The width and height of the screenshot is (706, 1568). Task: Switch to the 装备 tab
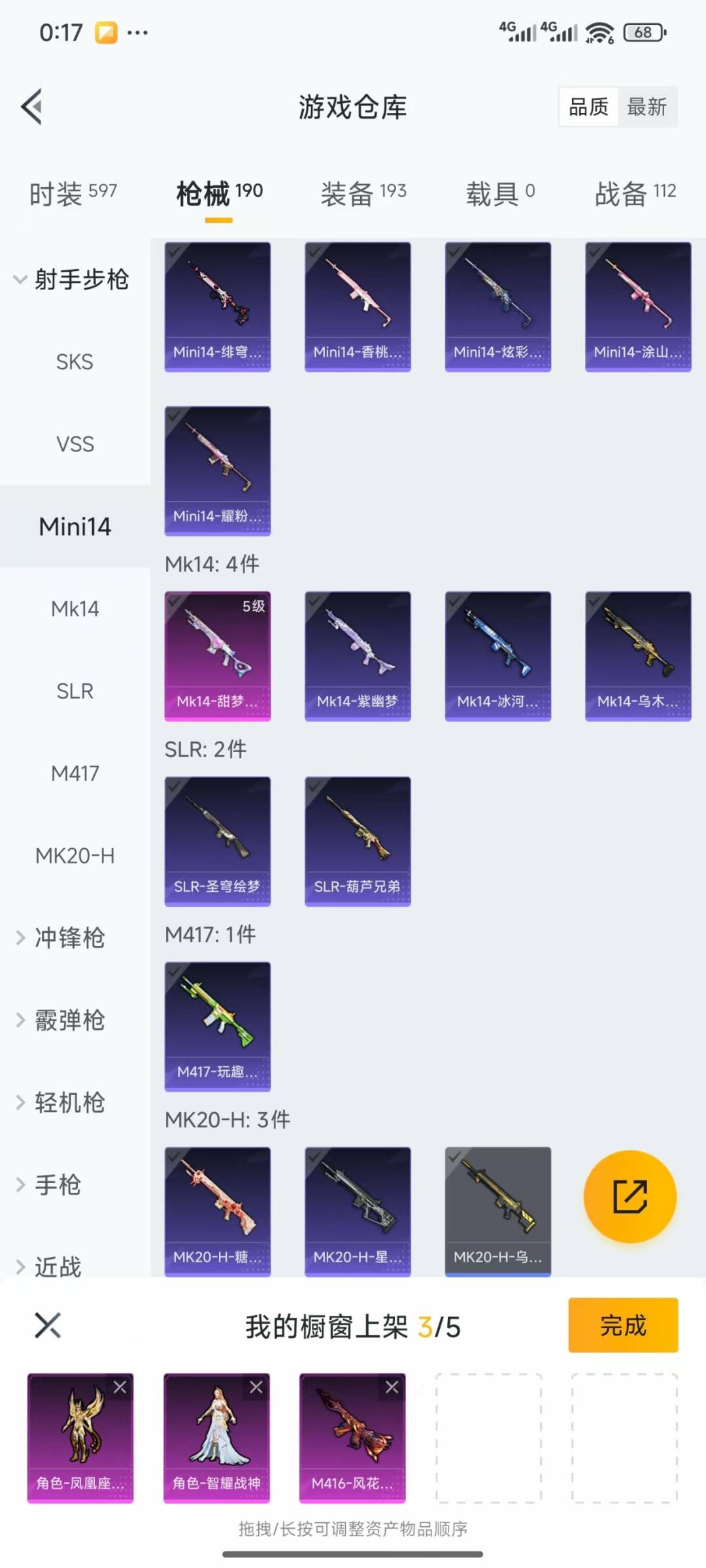[x=363, y=193]
